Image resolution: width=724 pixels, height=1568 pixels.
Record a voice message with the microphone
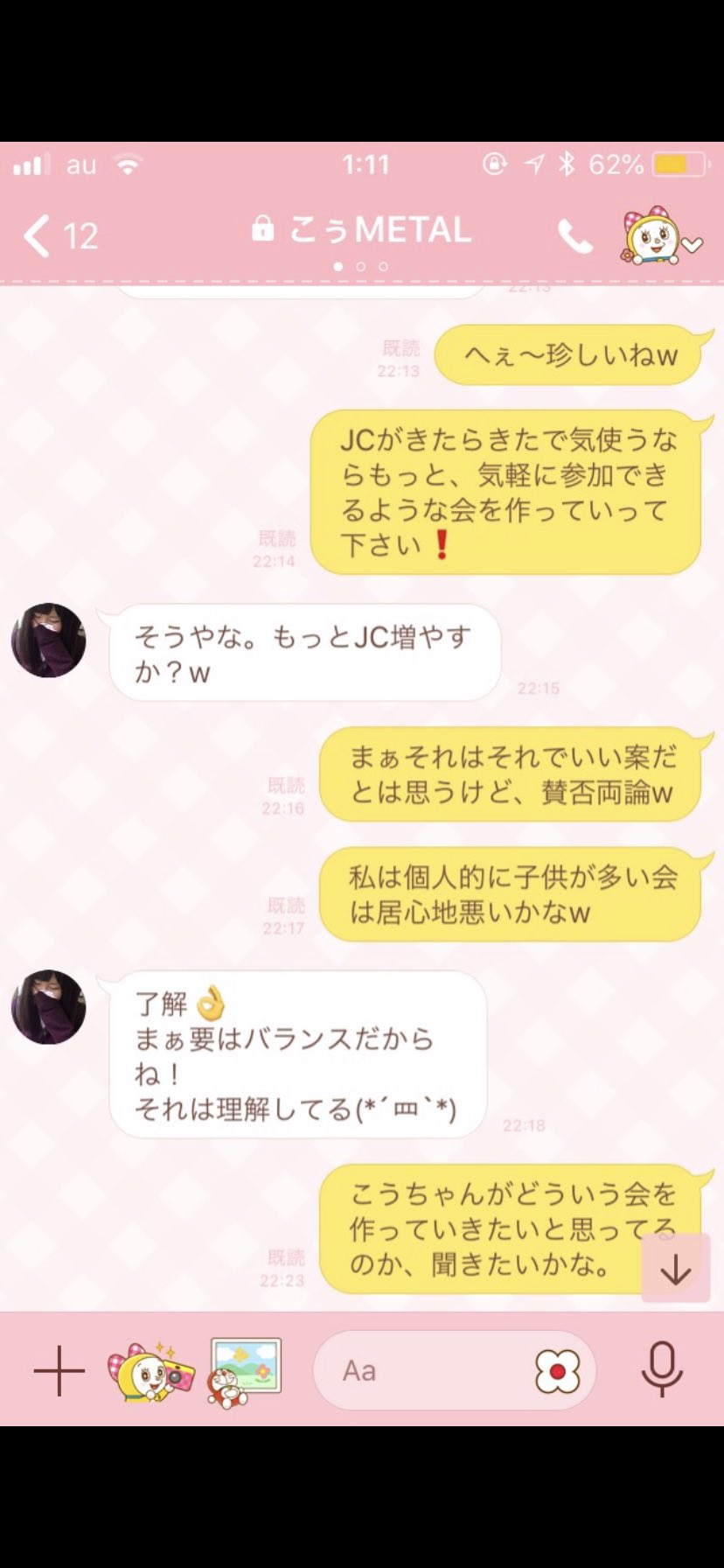(662, 1370)
